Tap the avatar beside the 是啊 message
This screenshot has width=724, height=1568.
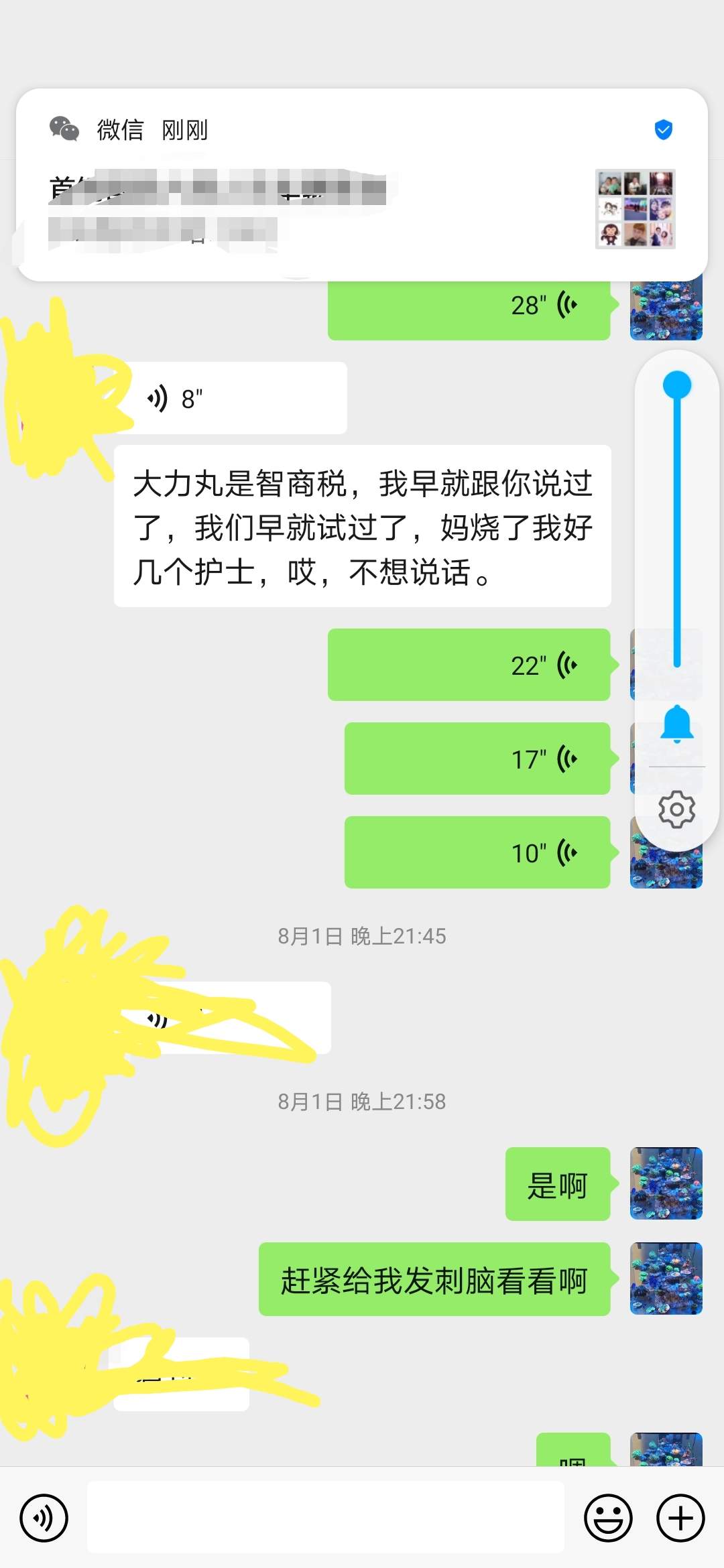(666, 1183)
